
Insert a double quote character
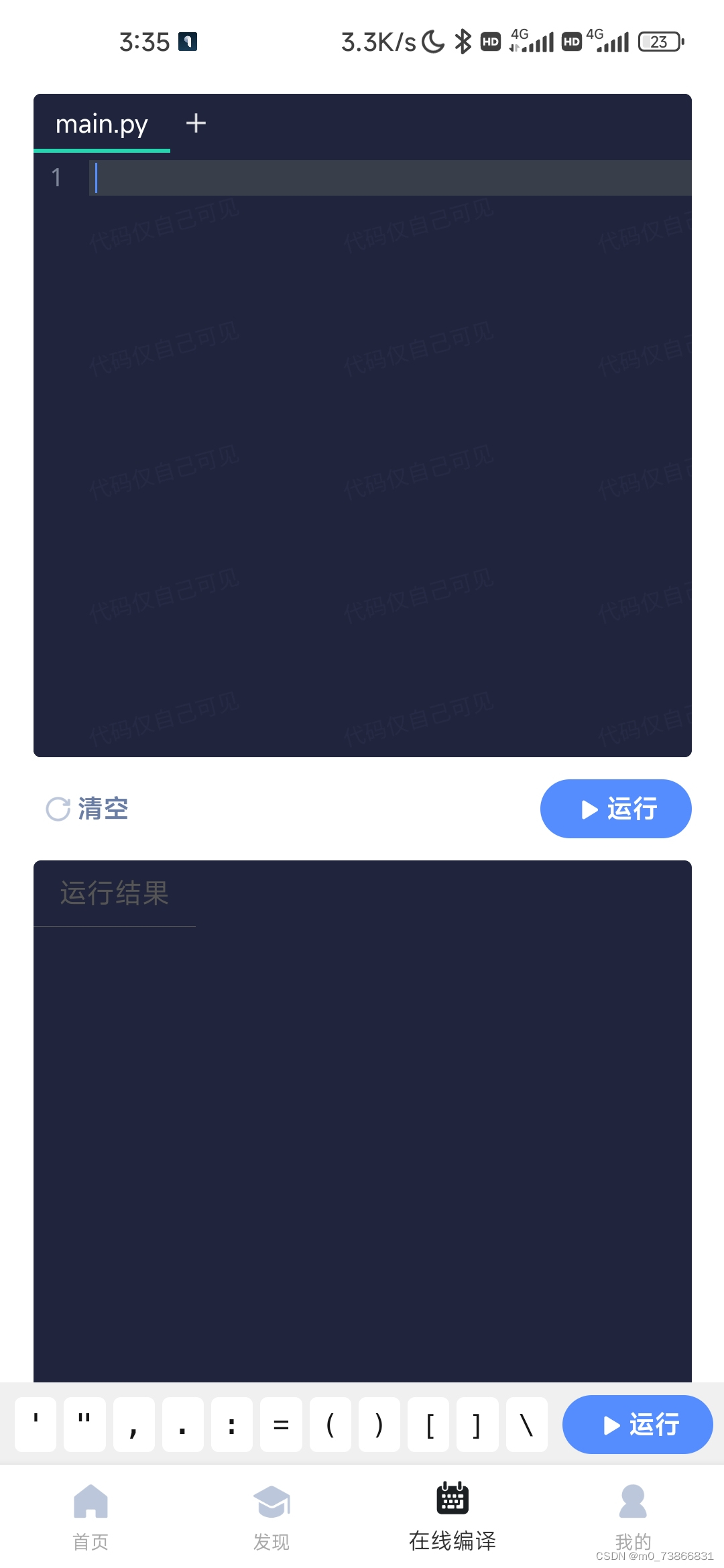84,1425
